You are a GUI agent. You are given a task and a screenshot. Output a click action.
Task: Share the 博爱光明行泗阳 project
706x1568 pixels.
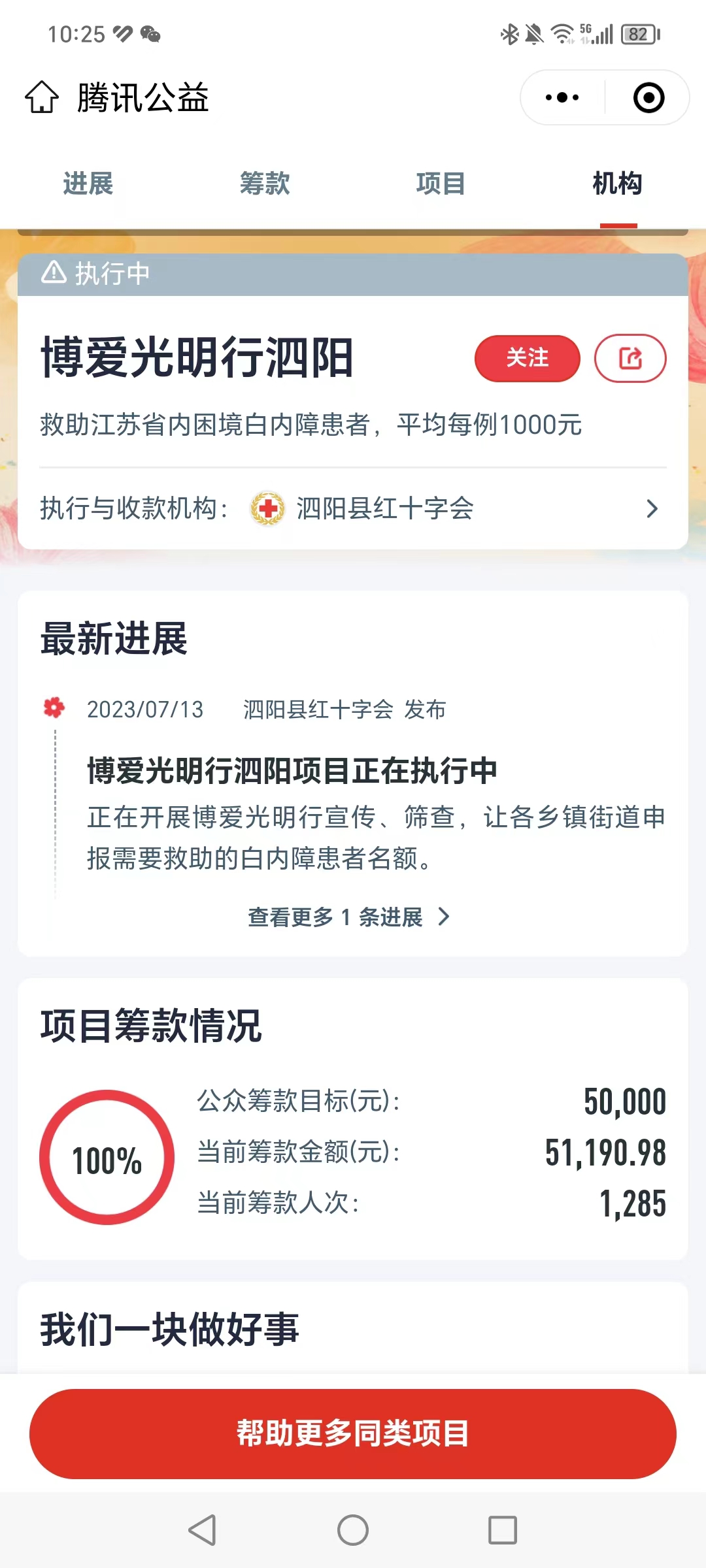pyautogui.click(x=630, y=358)
